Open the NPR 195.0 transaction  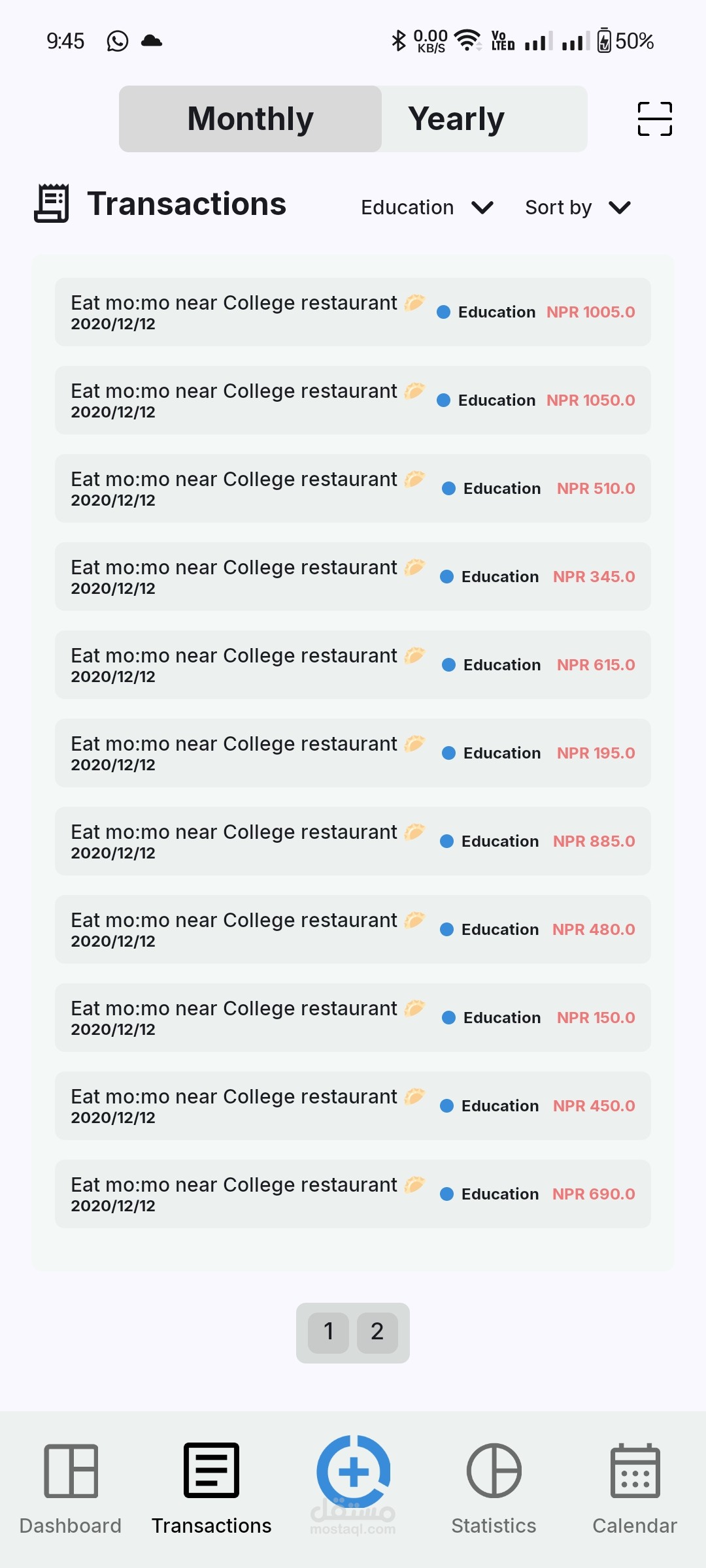pyautogui.click(x=353, y=753)
